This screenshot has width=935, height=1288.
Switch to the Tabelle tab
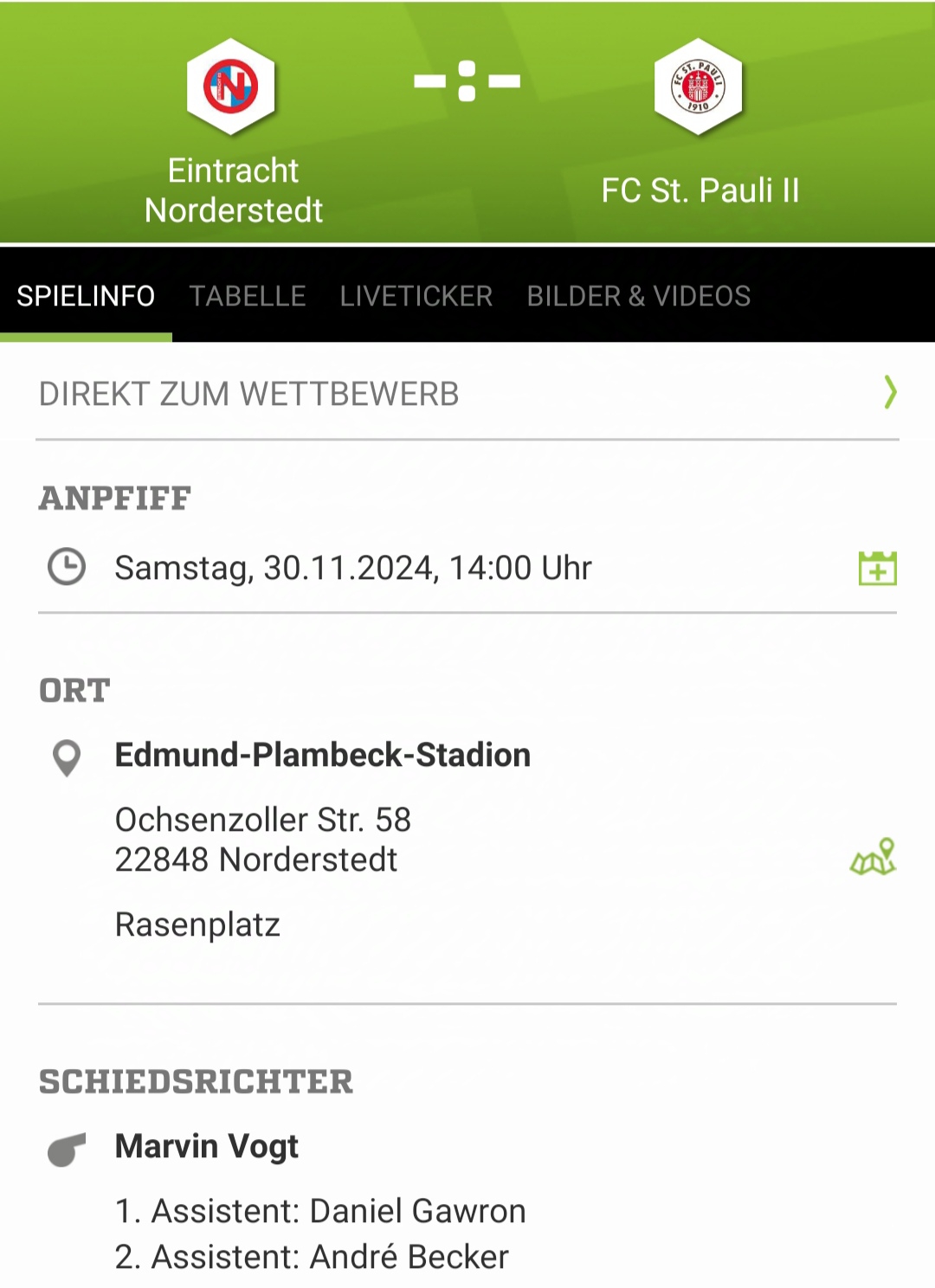click(x=248, y=296)
